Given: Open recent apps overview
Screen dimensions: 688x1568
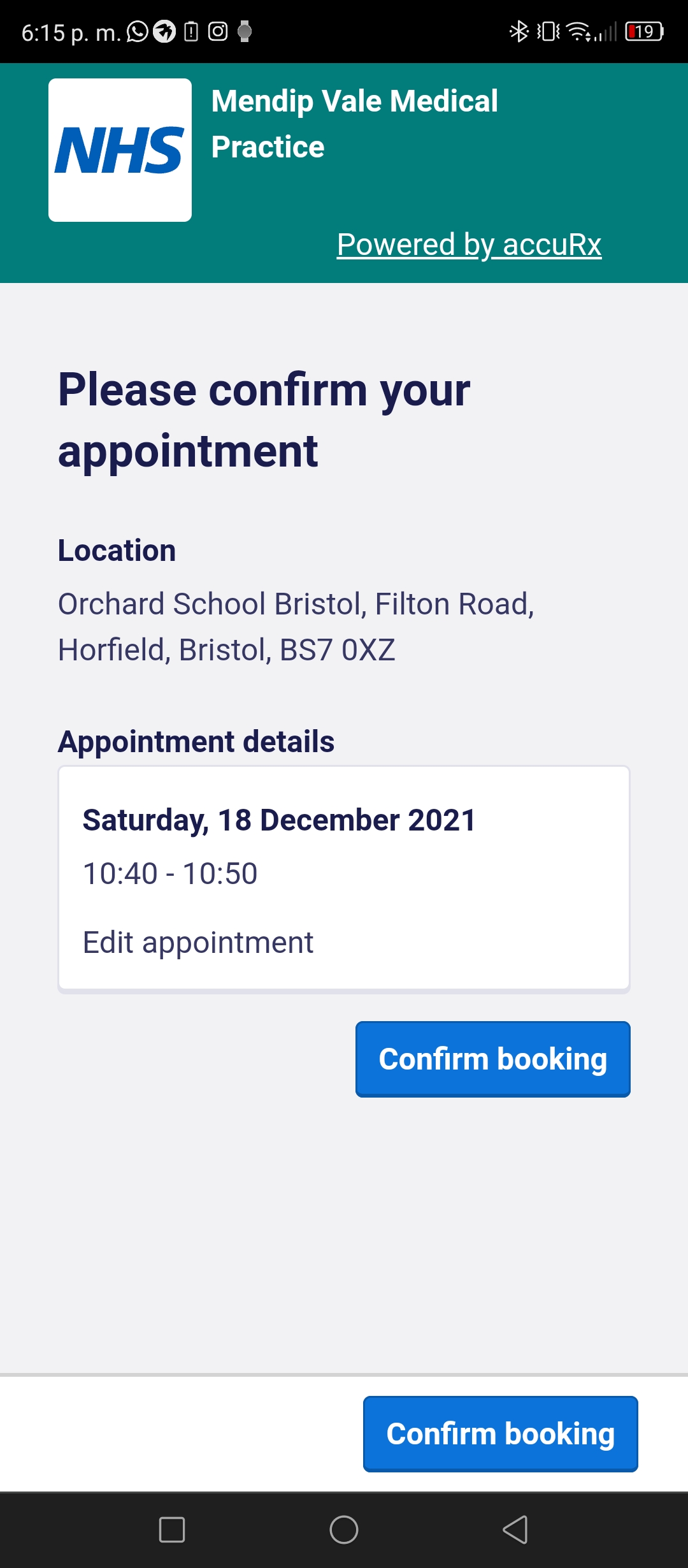Looking at the screenshot, I should click(172, 1529).
